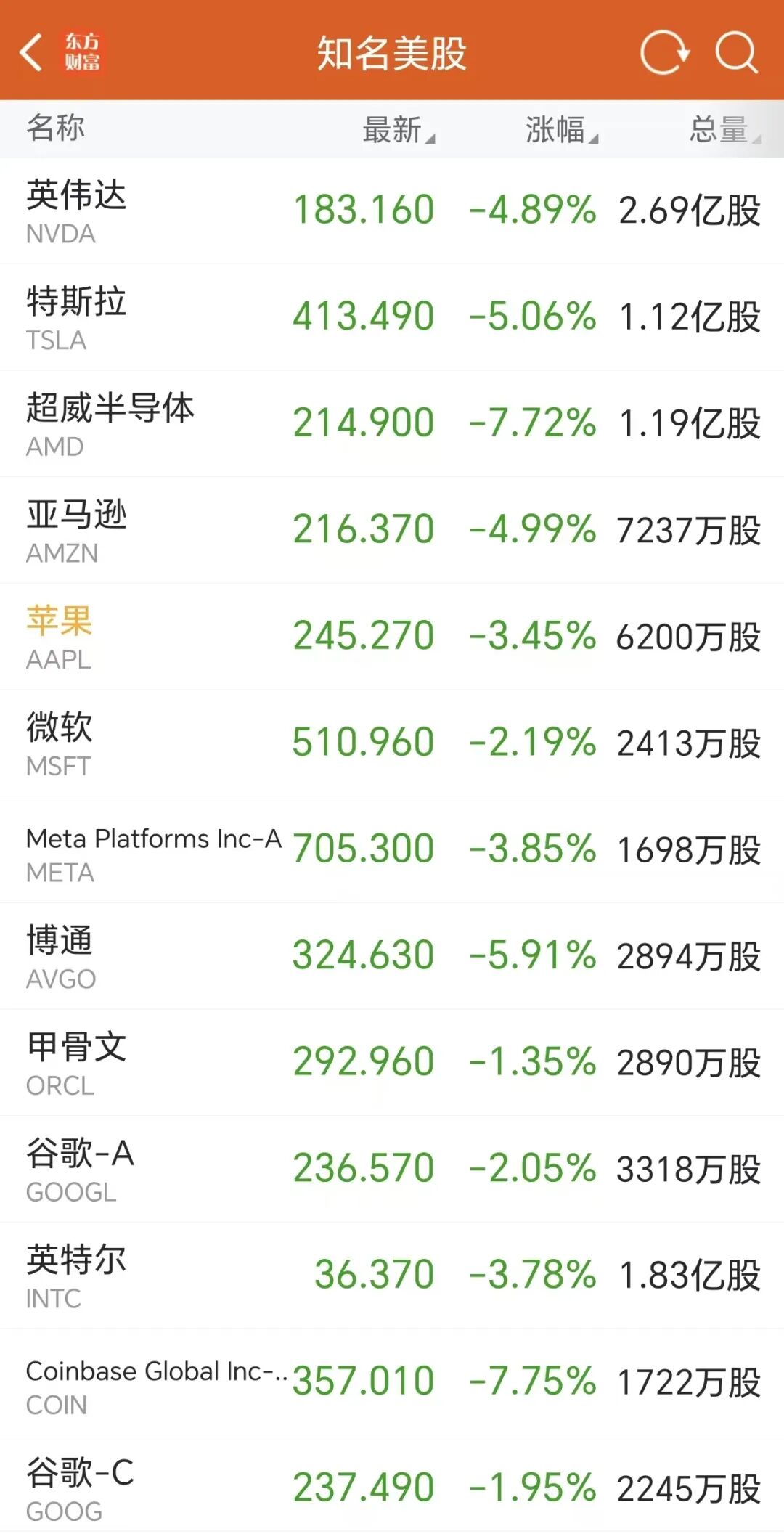
Task: Sort the list by 最新 price
Action: 397,130
